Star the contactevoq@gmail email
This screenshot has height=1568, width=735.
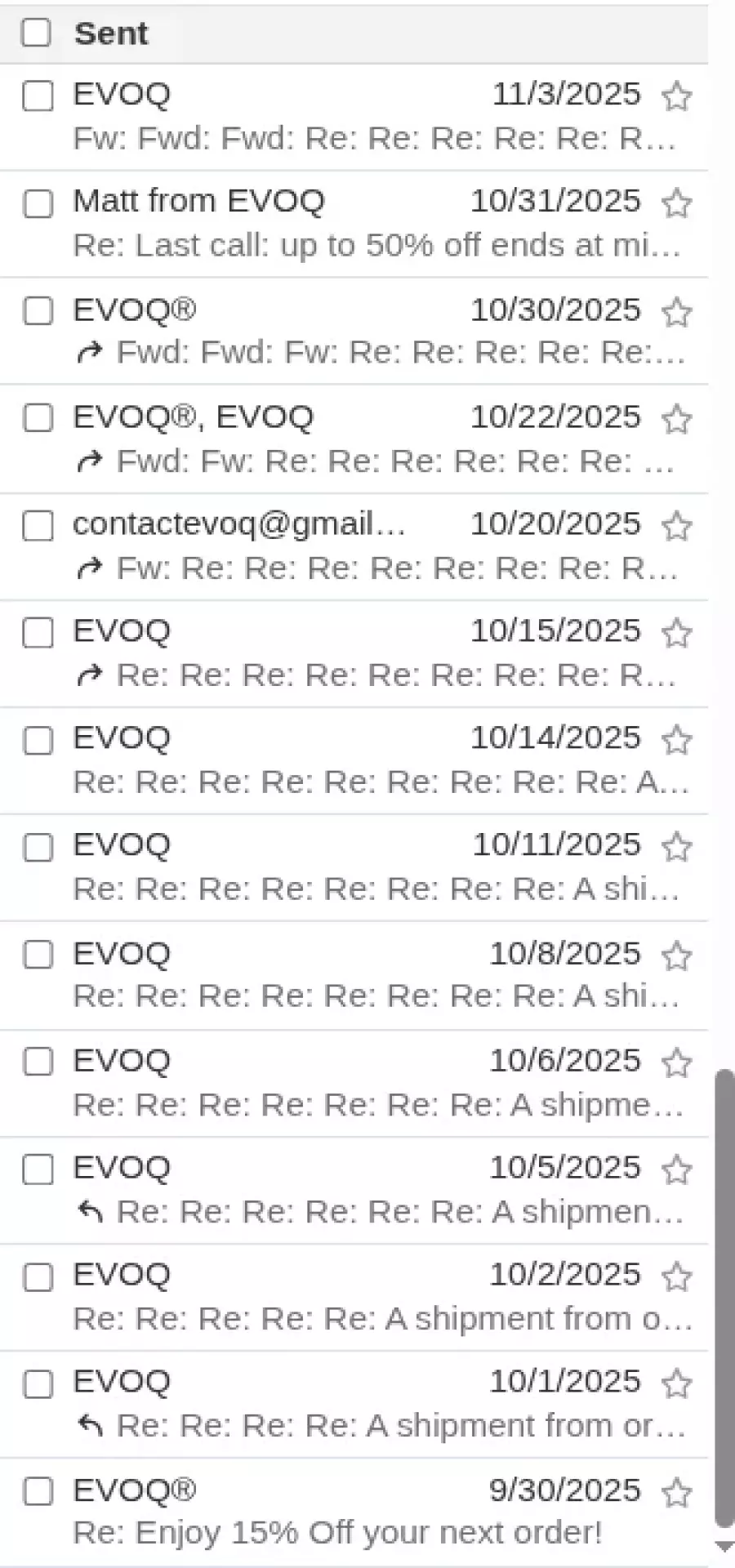676,526
